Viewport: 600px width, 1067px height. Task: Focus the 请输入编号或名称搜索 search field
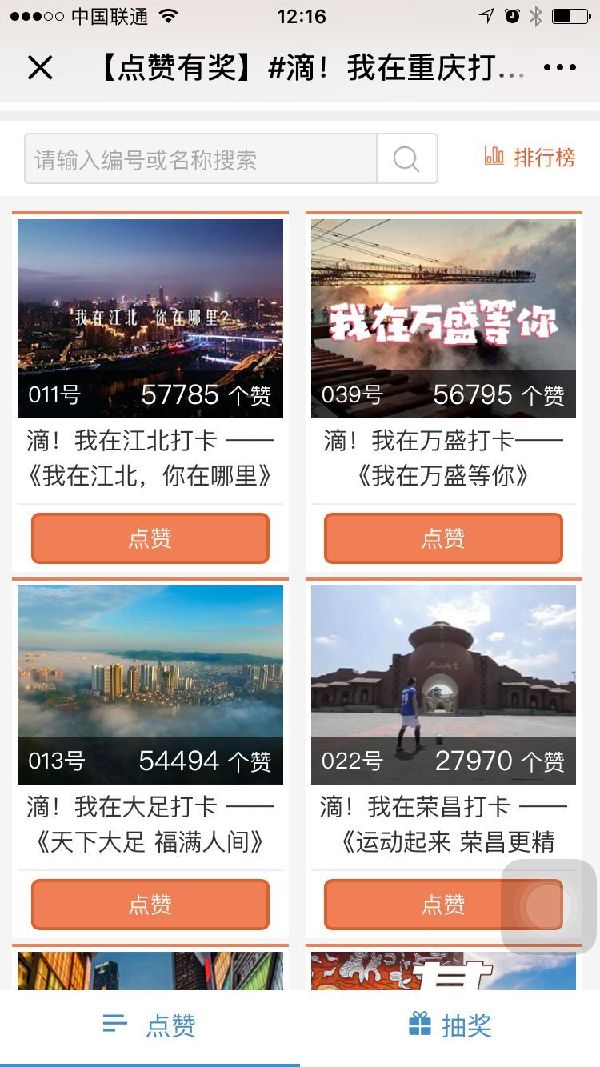(x=200, y=159)
